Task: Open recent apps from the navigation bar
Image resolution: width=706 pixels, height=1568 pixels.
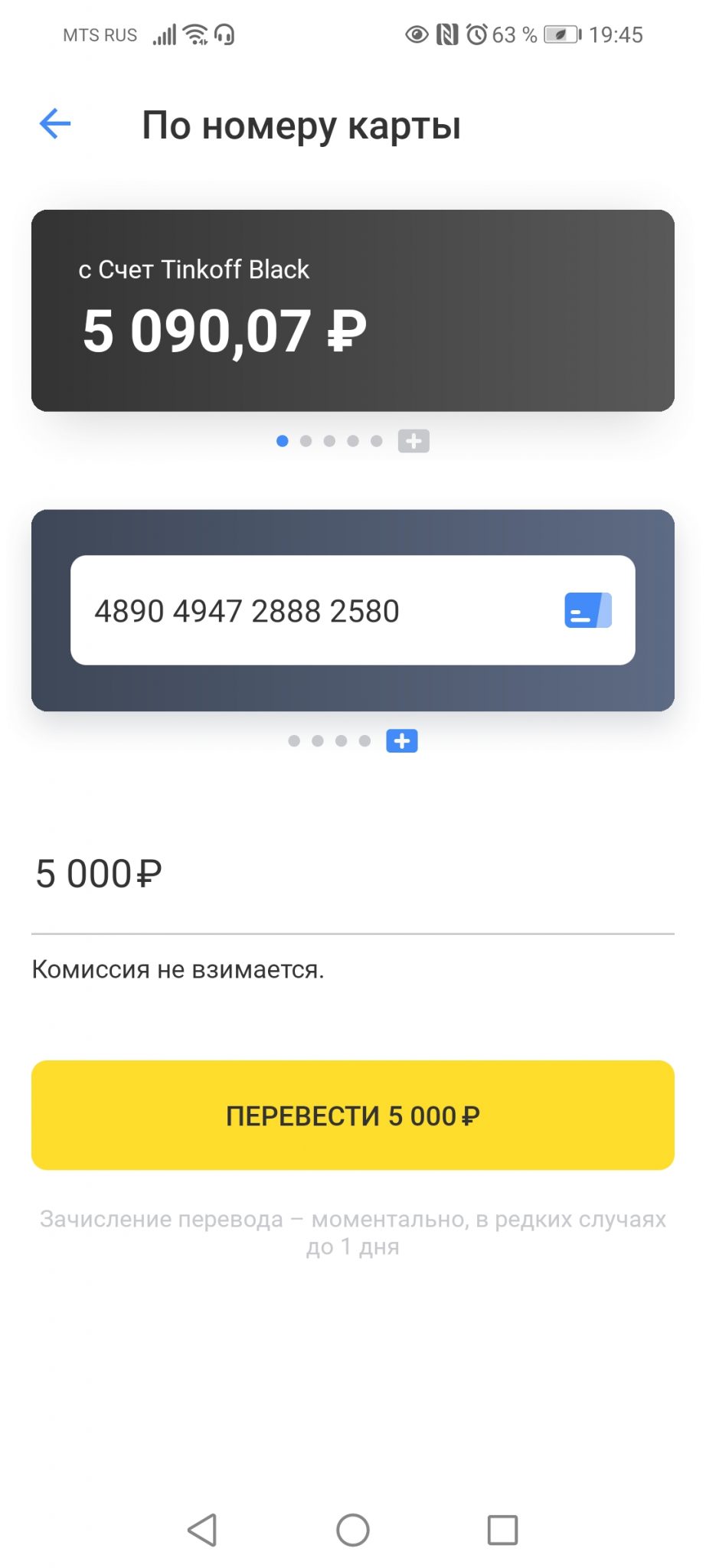Action: (503, 1530)
